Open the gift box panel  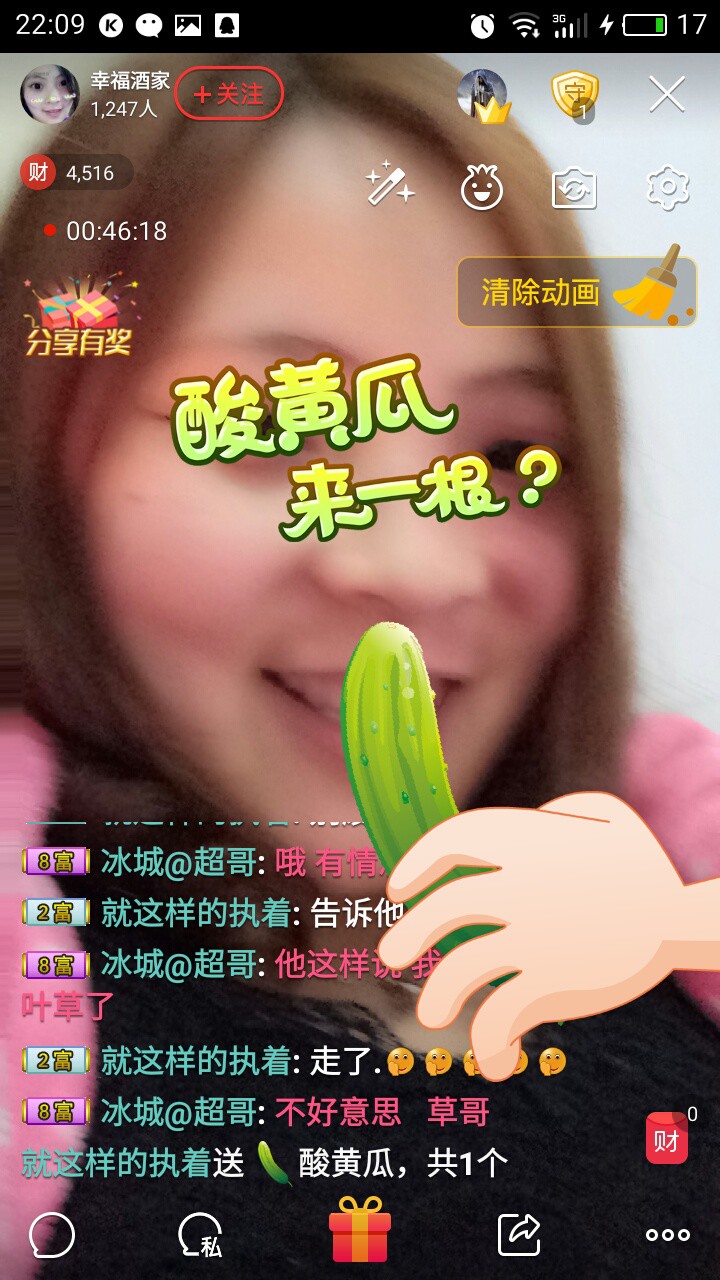pos(360,1230)
